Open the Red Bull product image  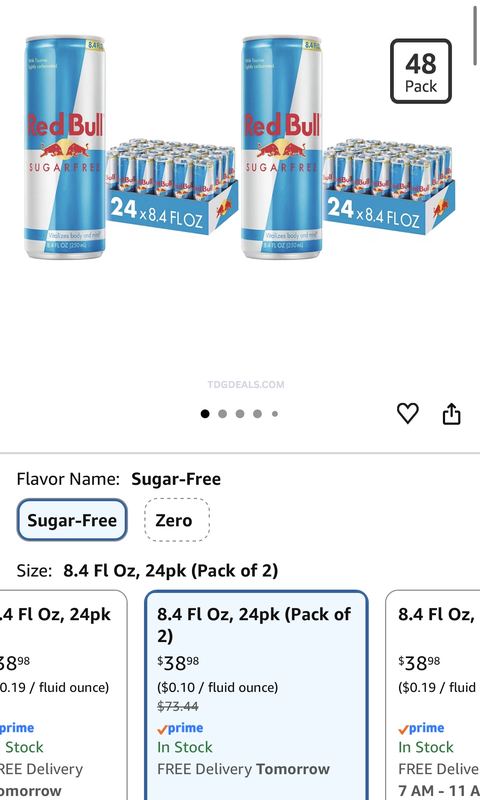(x=240, y=148)
